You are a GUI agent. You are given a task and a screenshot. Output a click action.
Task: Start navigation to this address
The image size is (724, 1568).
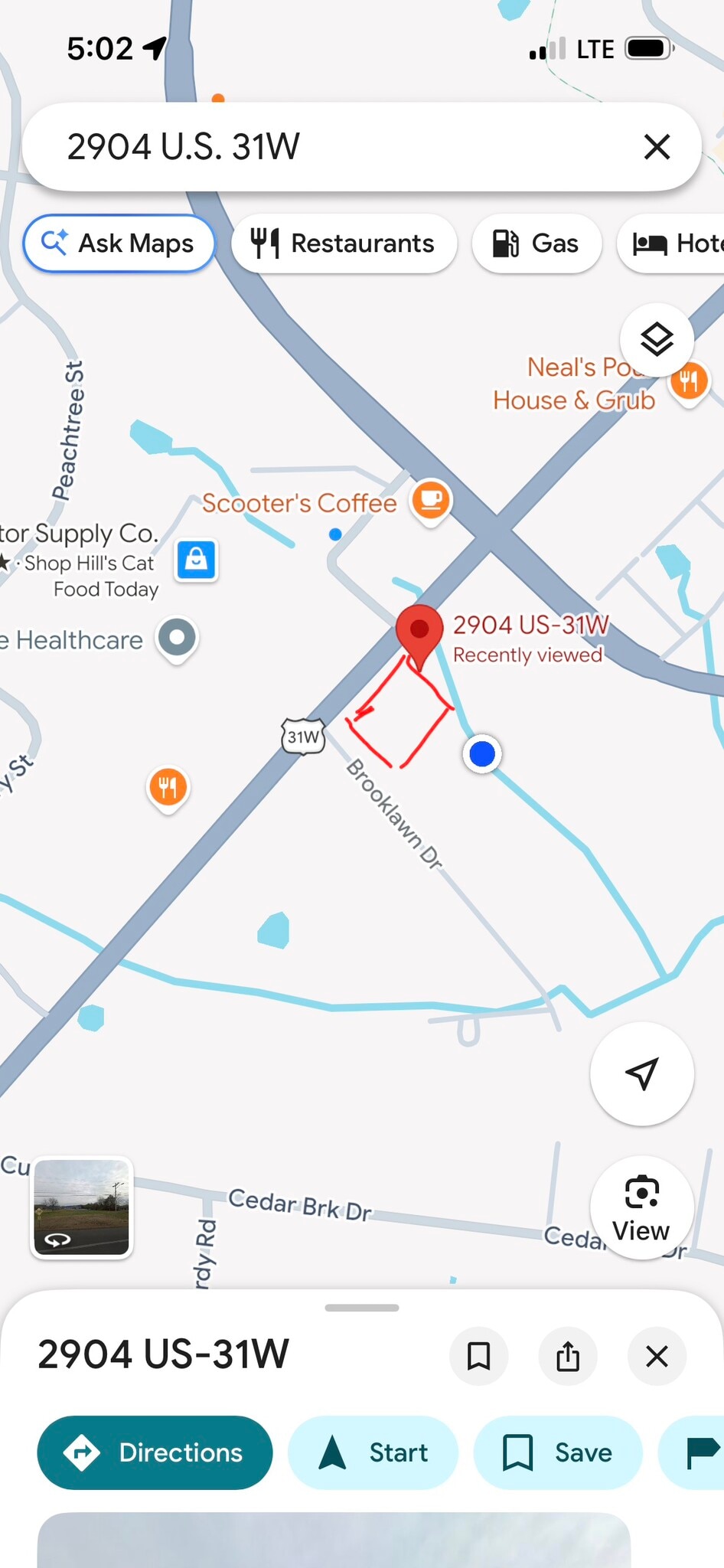tap(373, 1452)
